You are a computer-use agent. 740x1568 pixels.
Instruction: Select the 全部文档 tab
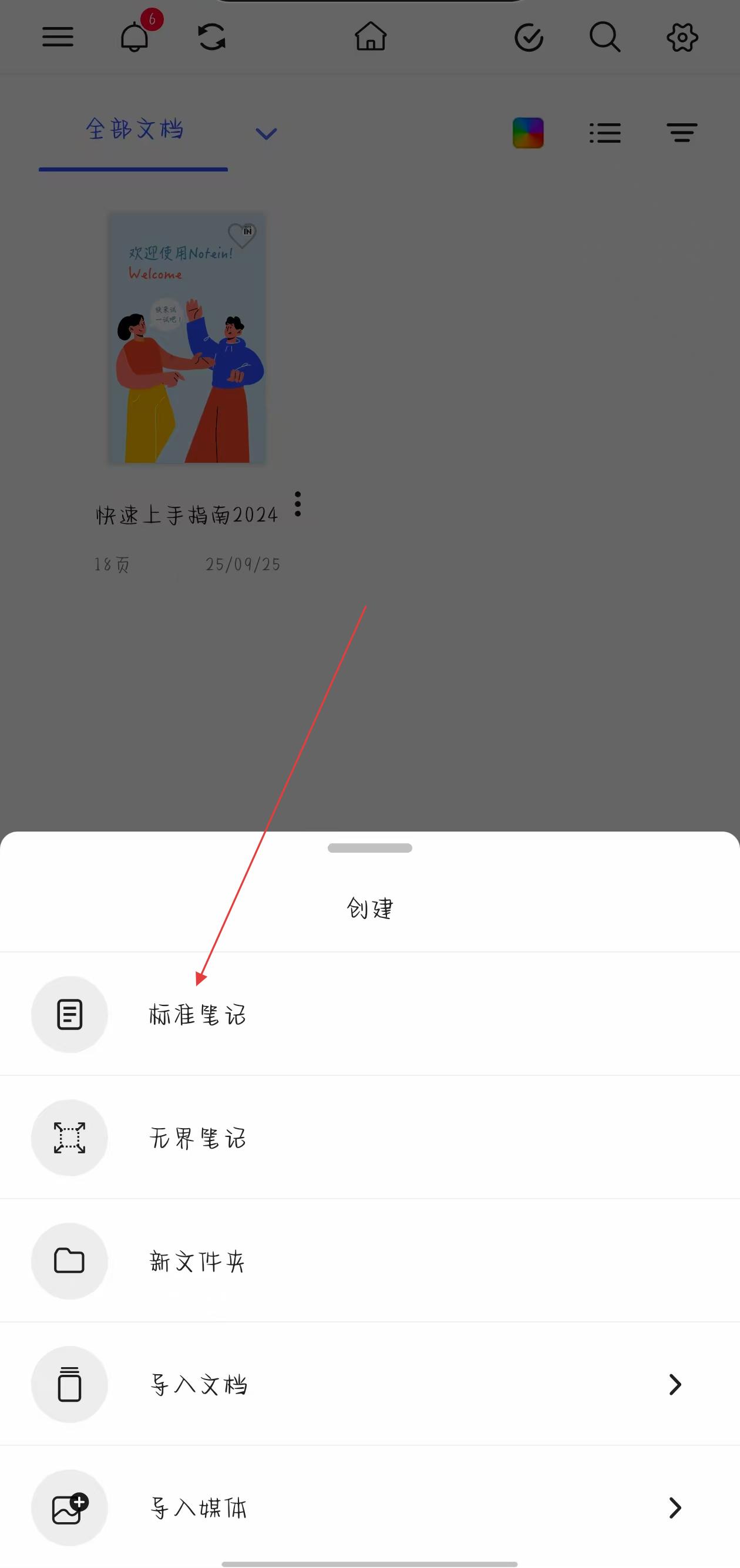point(134,130)
